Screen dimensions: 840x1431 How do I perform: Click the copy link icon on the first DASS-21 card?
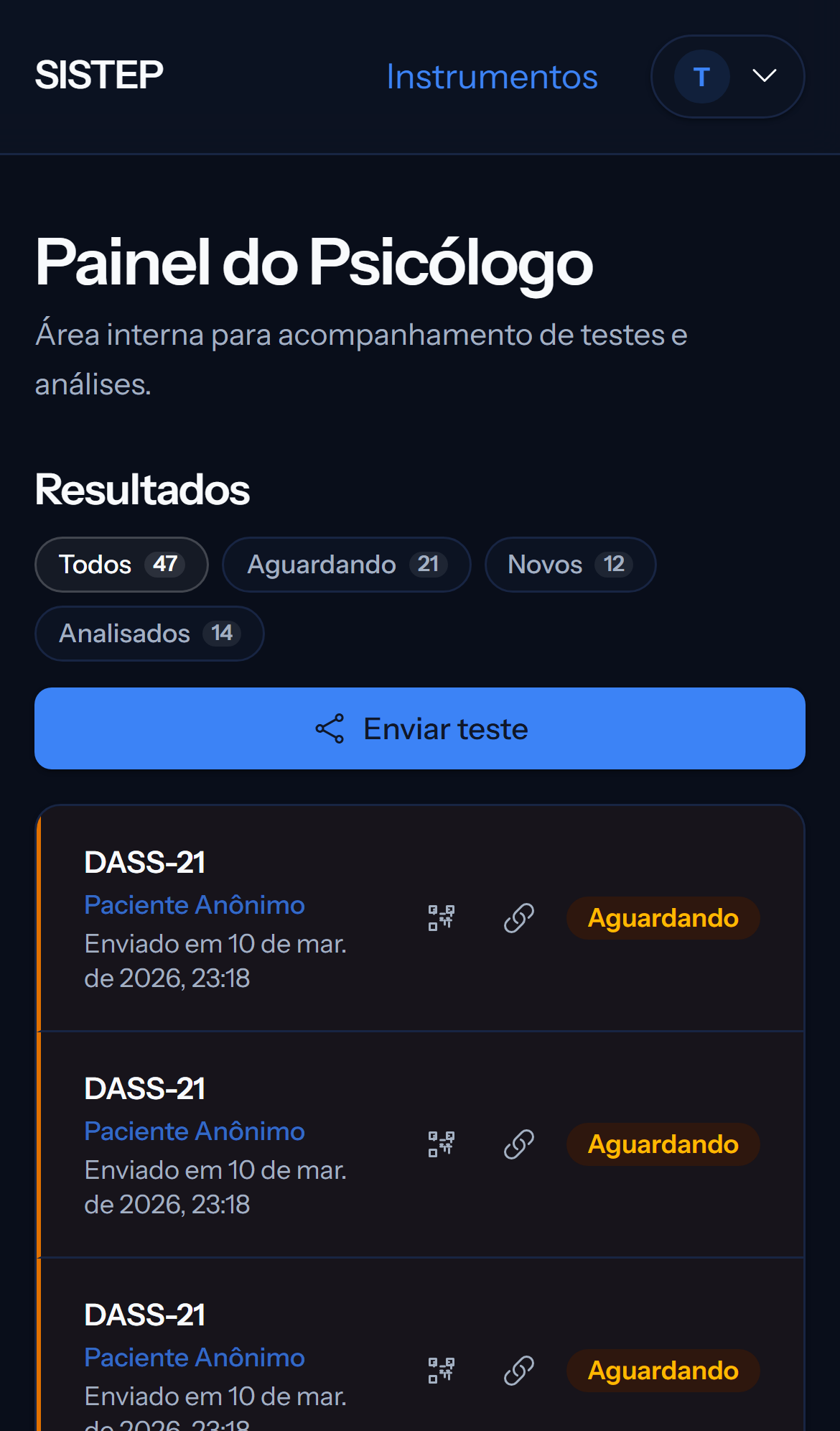(x=519, y=917)
